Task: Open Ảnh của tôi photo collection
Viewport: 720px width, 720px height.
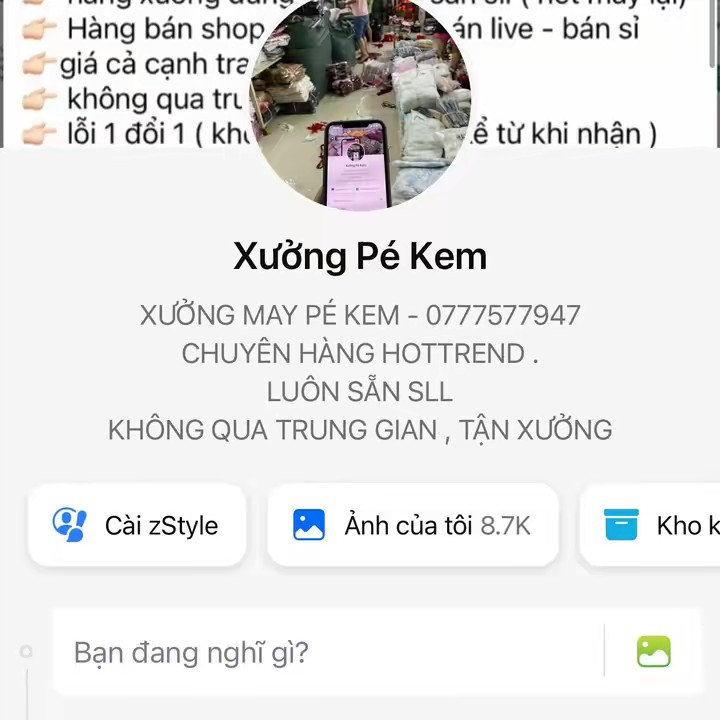Action: coord(412,525)
